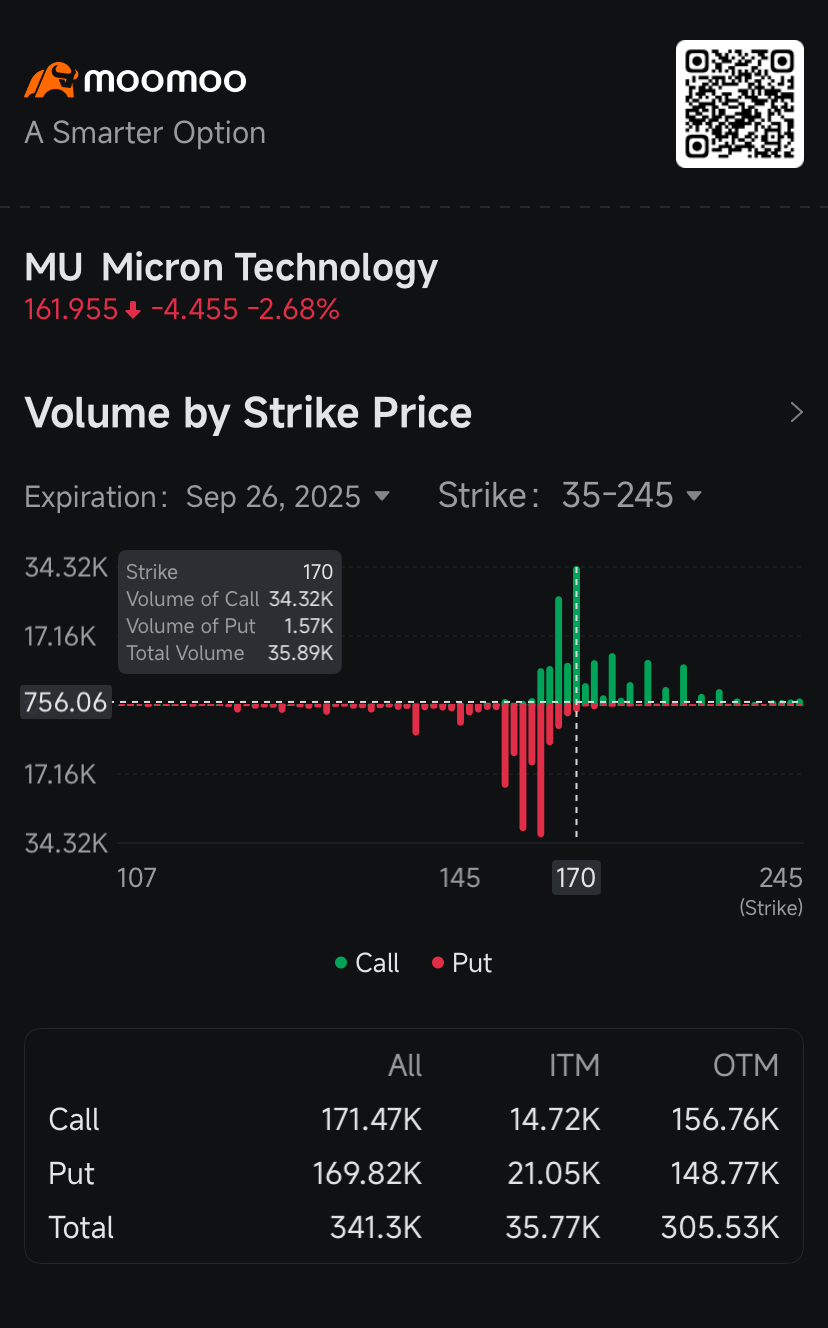This screenshot has height=1328, width=828.
Task: Click the 756.06 value on the y-axis
Action: tap(65, 702)
